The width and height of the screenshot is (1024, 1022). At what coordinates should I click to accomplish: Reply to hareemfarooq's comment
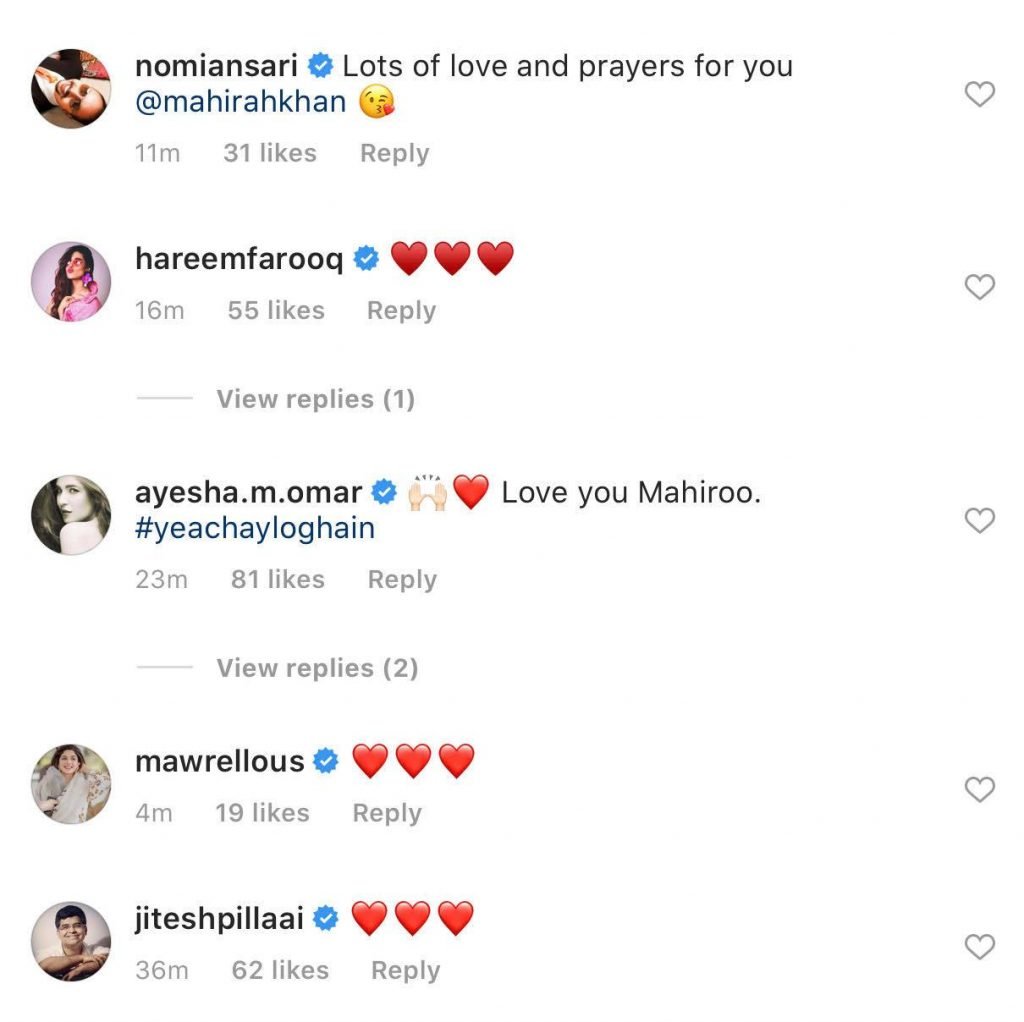pos(401,311)
